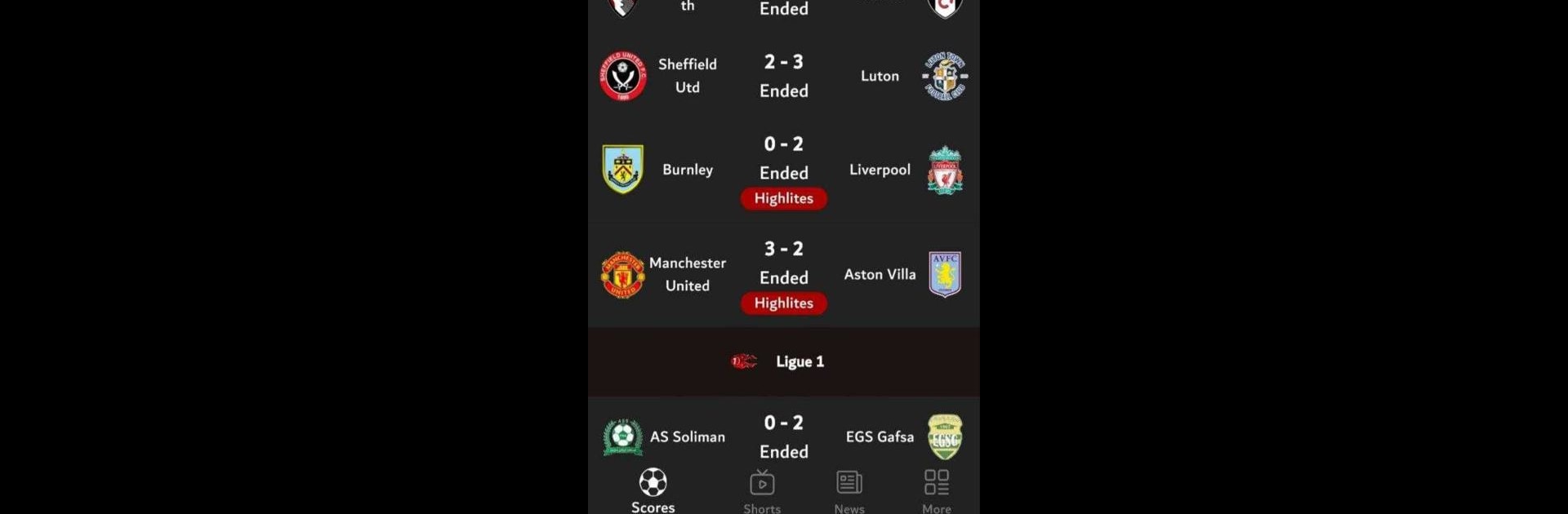Viewport: 1568px width, 514px height.
Task: Open Burnley vs Liverpool match details
Action: (783, 157)
